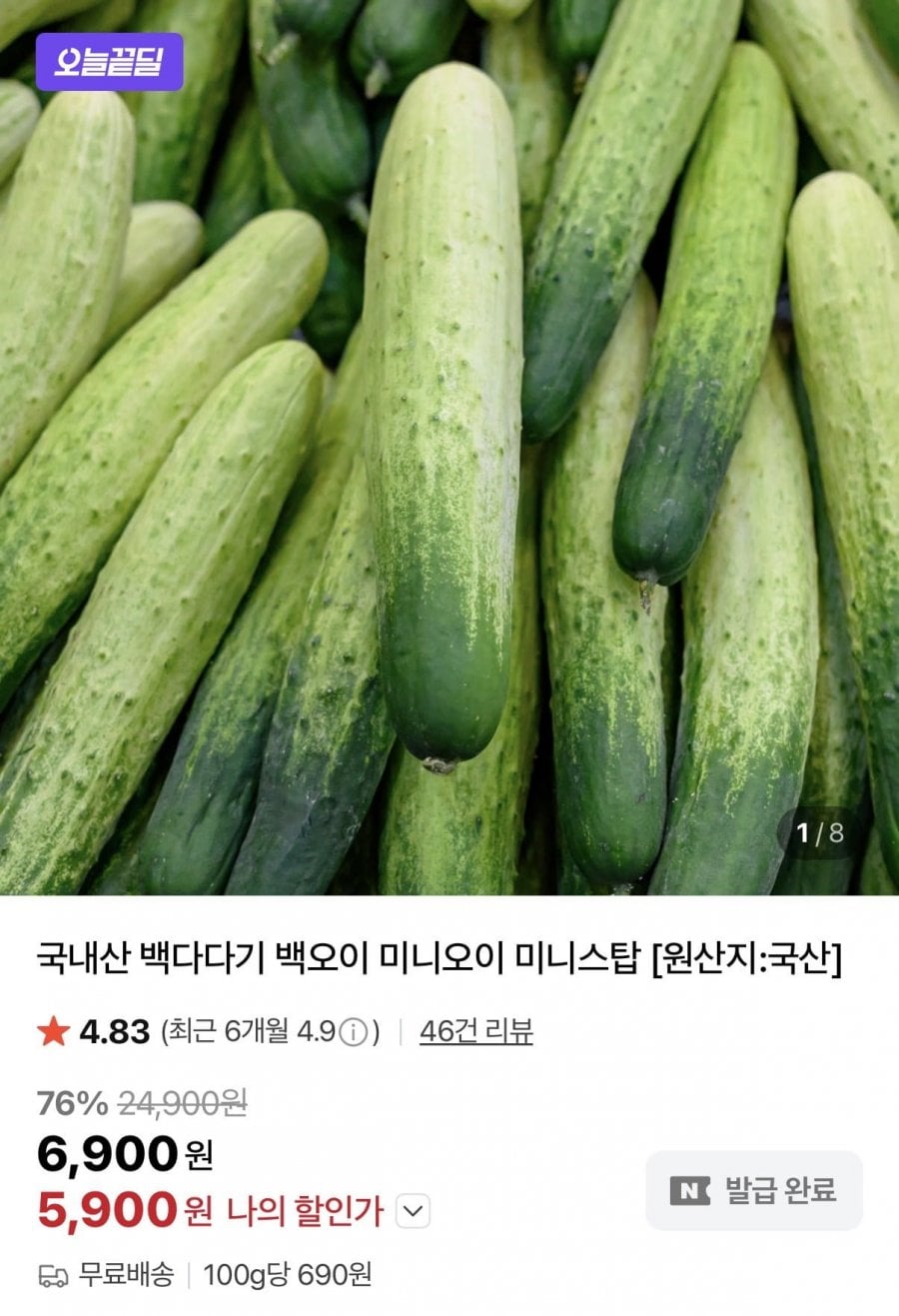Click the 발급 완료 coupon button
Viewport: 899px width, 1316px height.
click(754, 1189)
